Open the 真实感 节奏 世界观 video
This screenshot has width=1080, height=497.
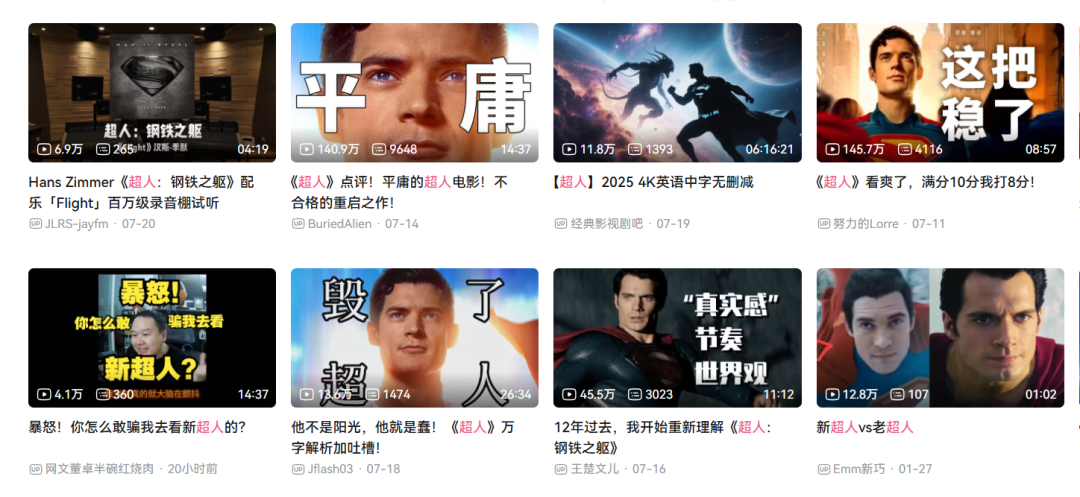point(677,337)
